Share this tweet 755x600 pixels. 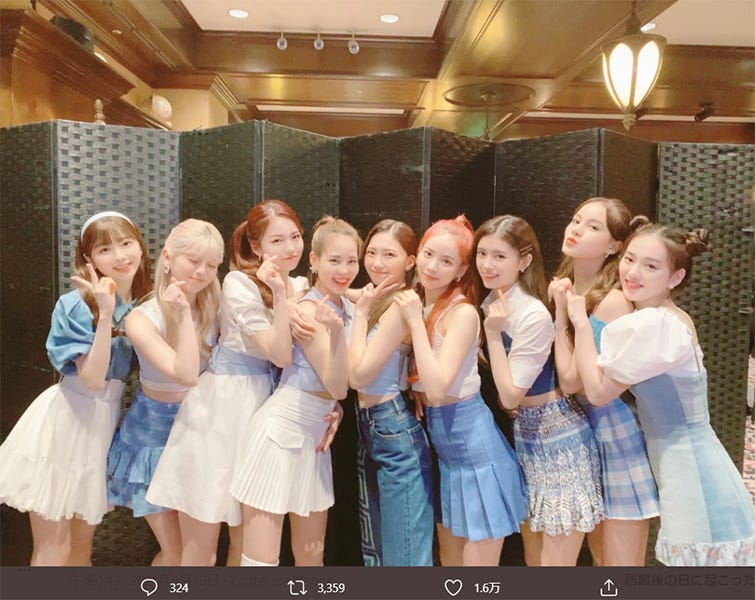609,587
